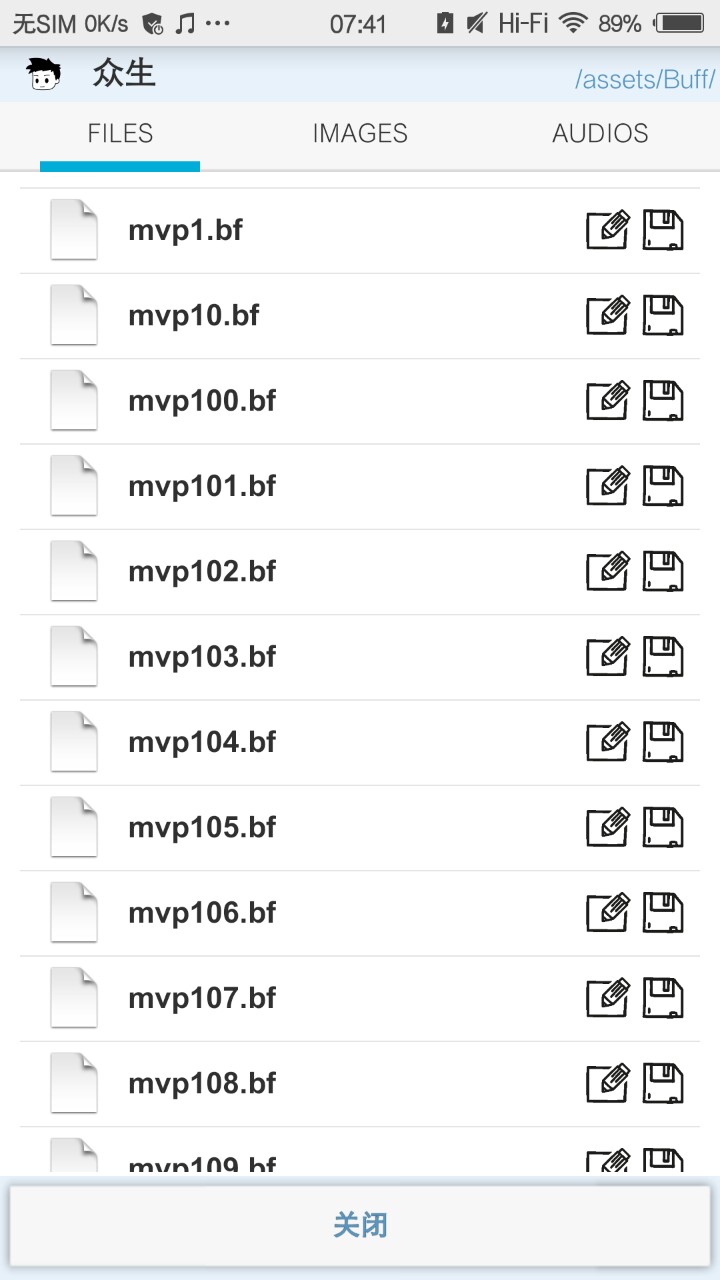Open the mvp101.bf file
Viewport: 720px width, 1280px height.
(x=202, y=487)
